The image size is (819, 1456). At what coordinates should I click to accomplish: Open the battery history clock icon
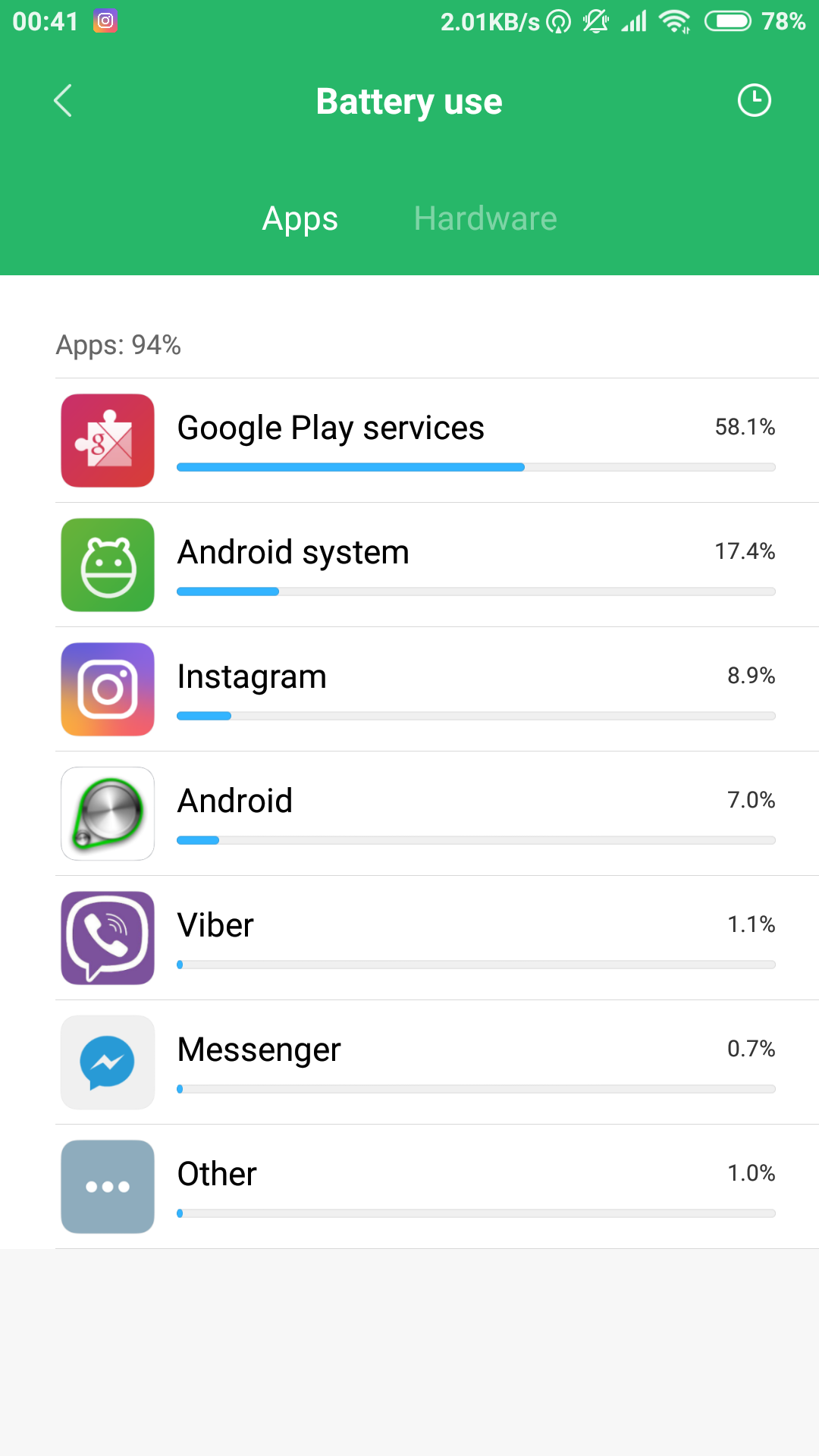point(754,101)
